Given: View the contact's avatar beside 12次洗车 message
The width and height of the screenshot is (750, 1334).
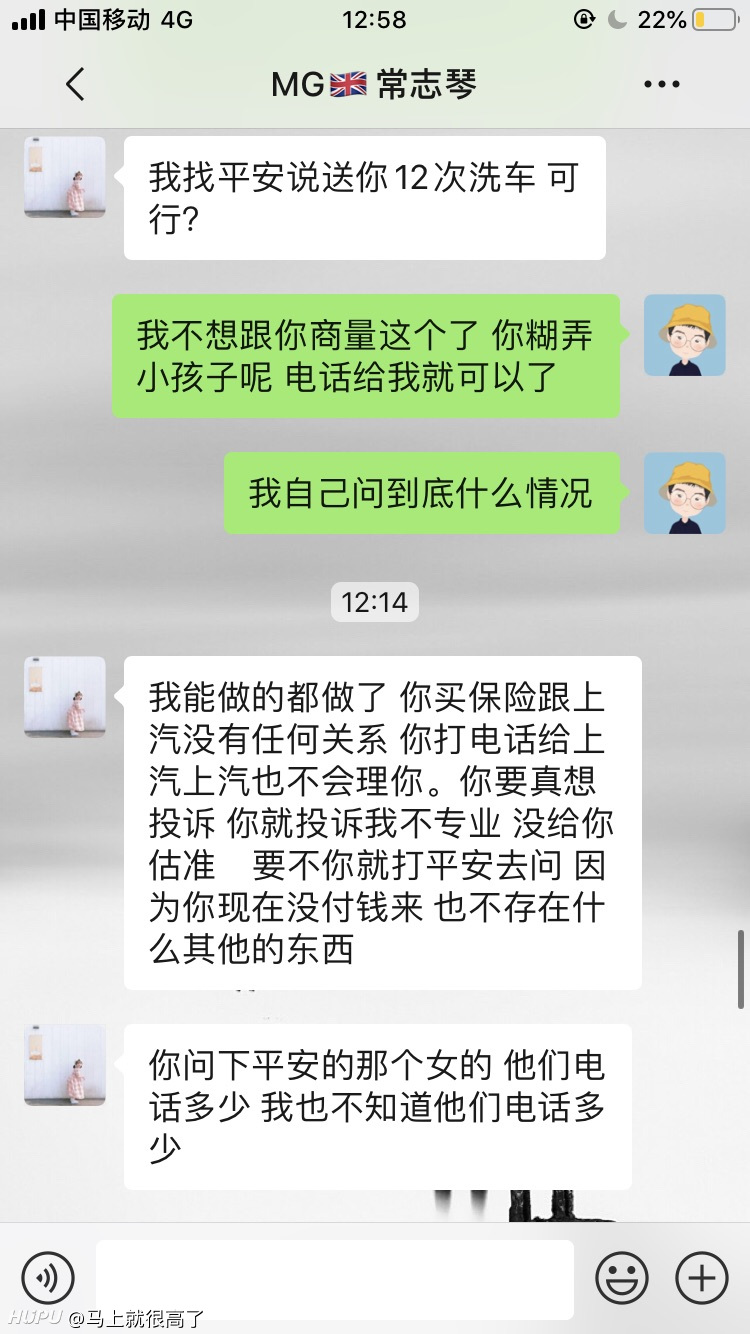Looking at the screenshot, I should [65, 177].
